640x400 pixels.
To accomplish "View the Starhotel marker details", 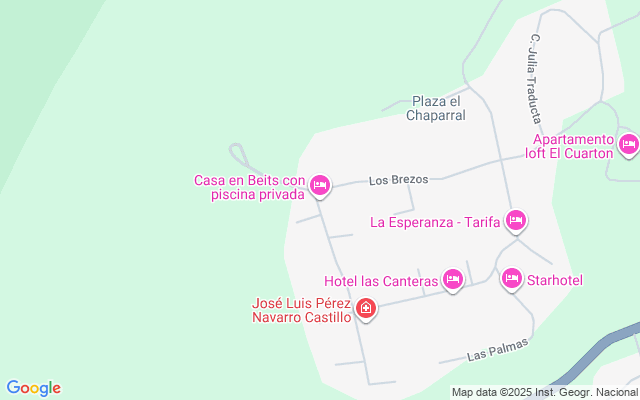I will tap(512, 277).
